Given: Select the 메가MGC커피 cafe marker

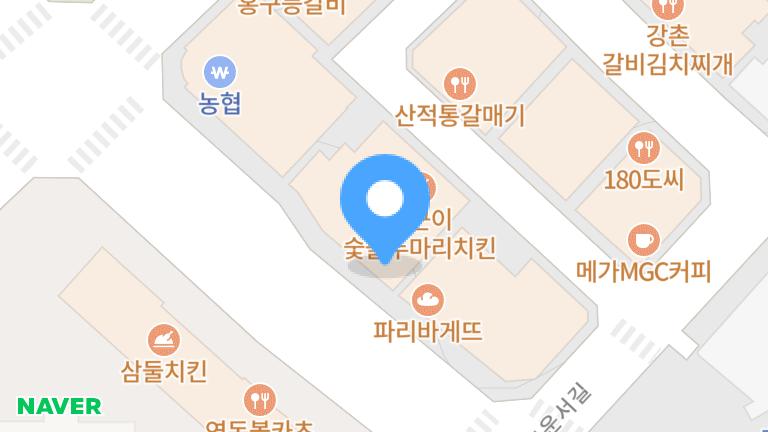Looking at the screenshot, I should pyautogui.click(x=643, y=240).
